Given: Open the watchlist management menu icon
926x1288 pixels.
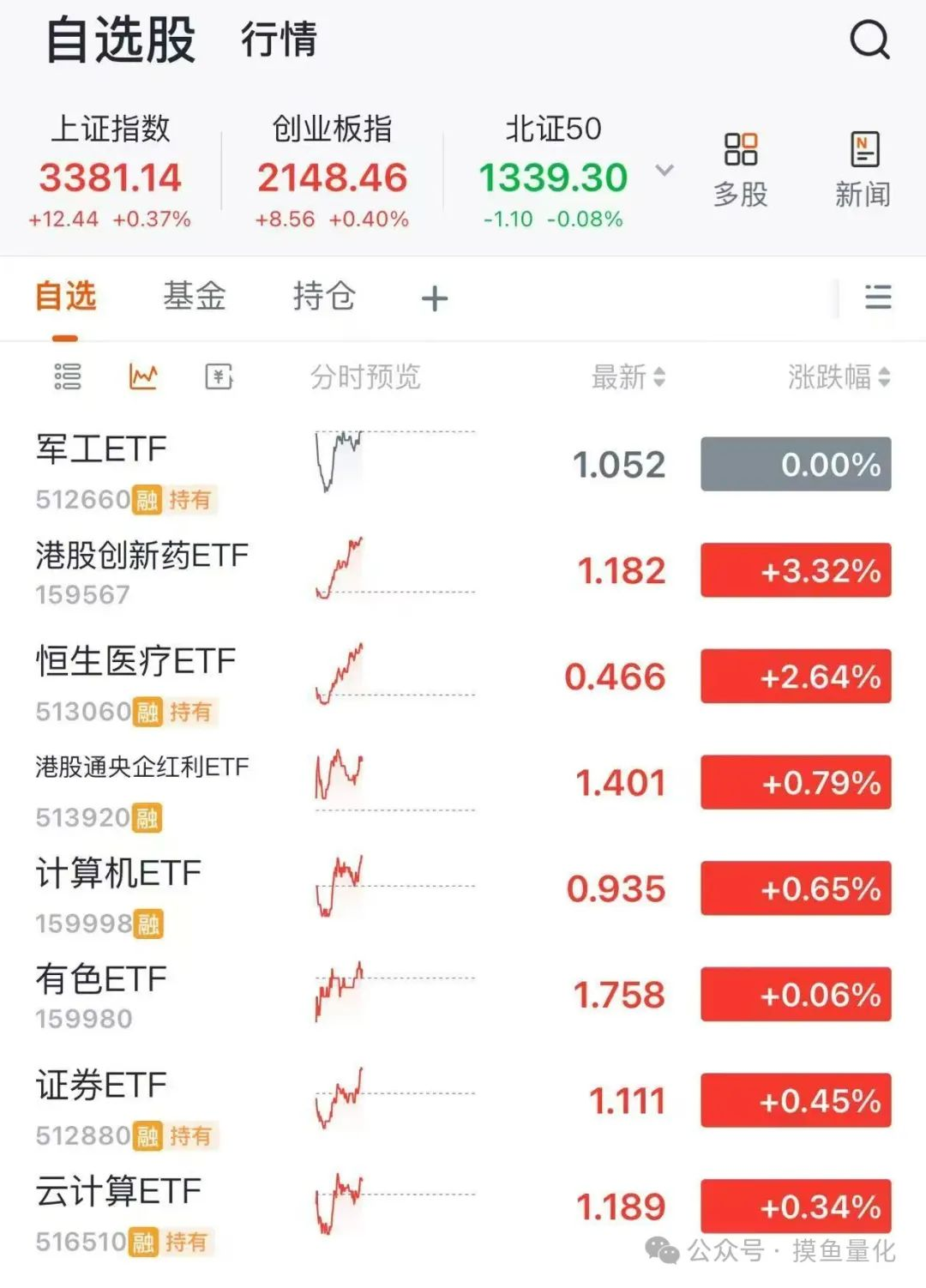Looking at the screenshot, I should pyautogui.click(x=878, y=298).
